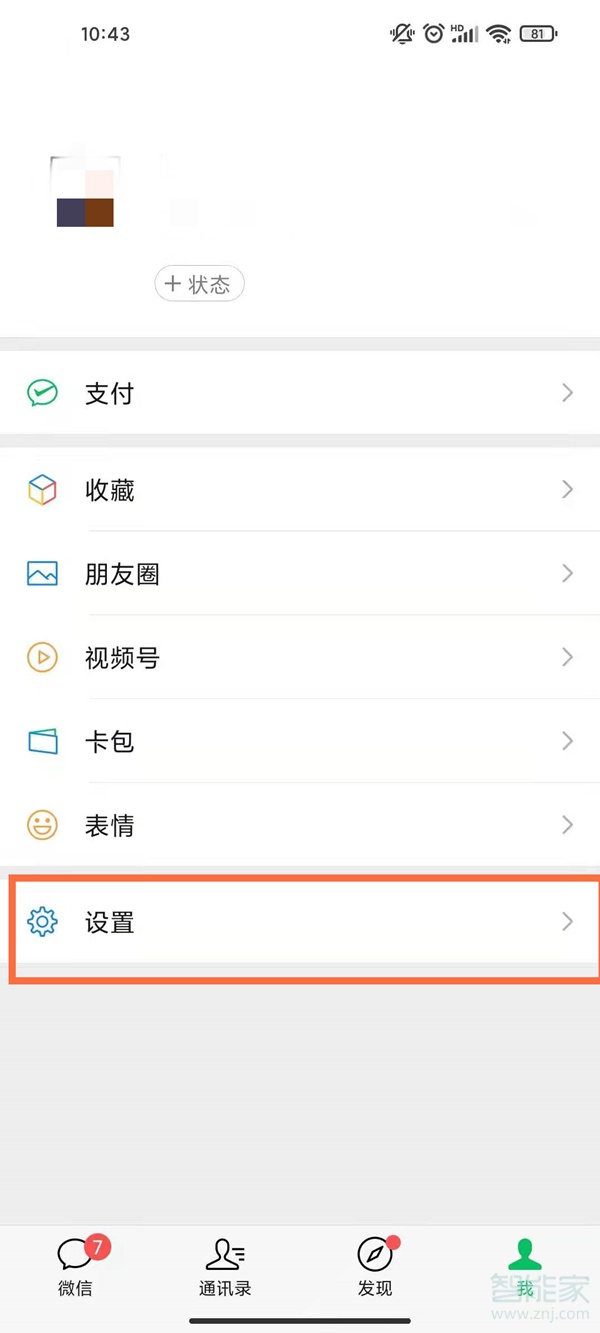The image size is (600, 1333).
Task: Select the 我 profile tab
Action: pyautogui.click(x=525, y=1267)
